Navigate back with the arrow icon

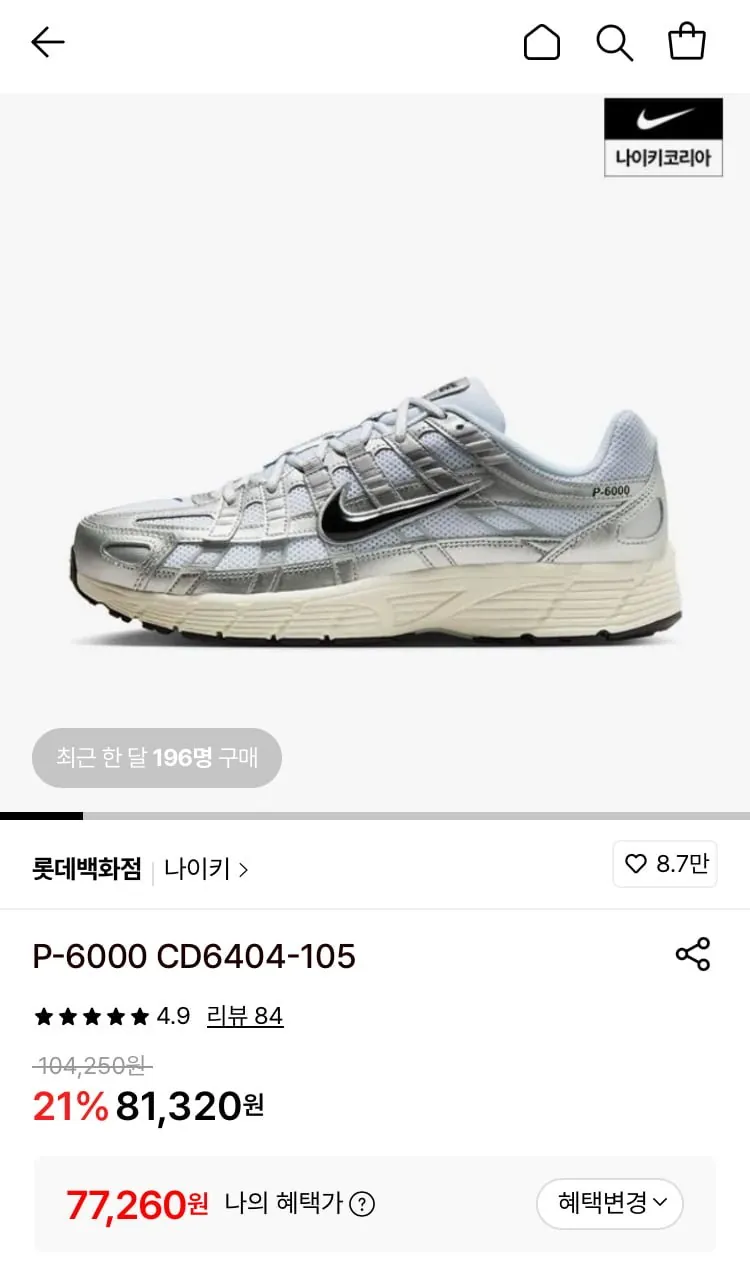(47, 42)
